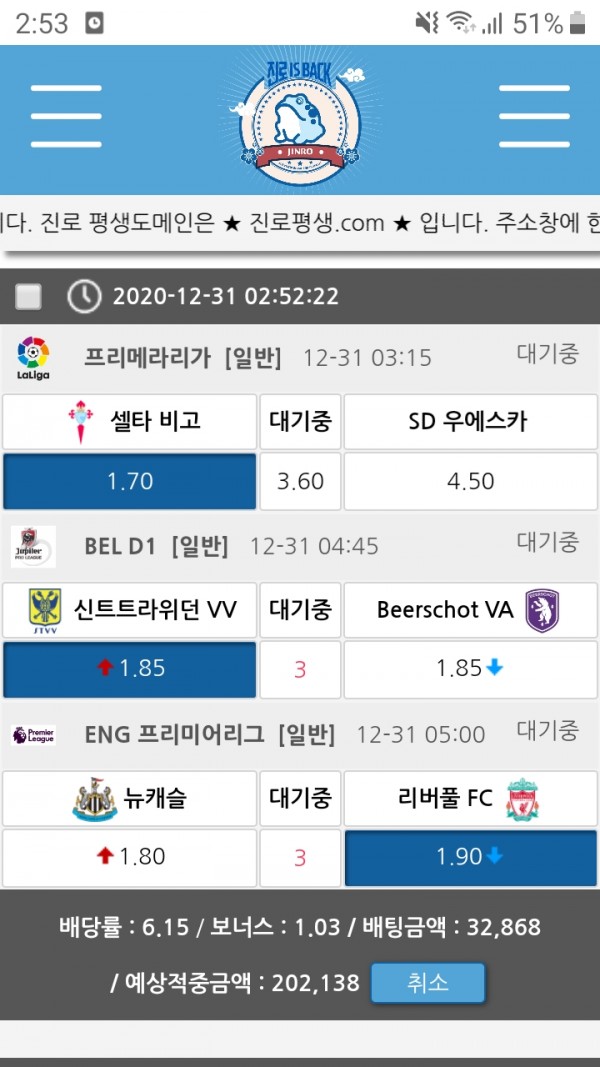Select 뉴캐슬 win odds 1.80
600x1067 pixels.
pos(129,857)
